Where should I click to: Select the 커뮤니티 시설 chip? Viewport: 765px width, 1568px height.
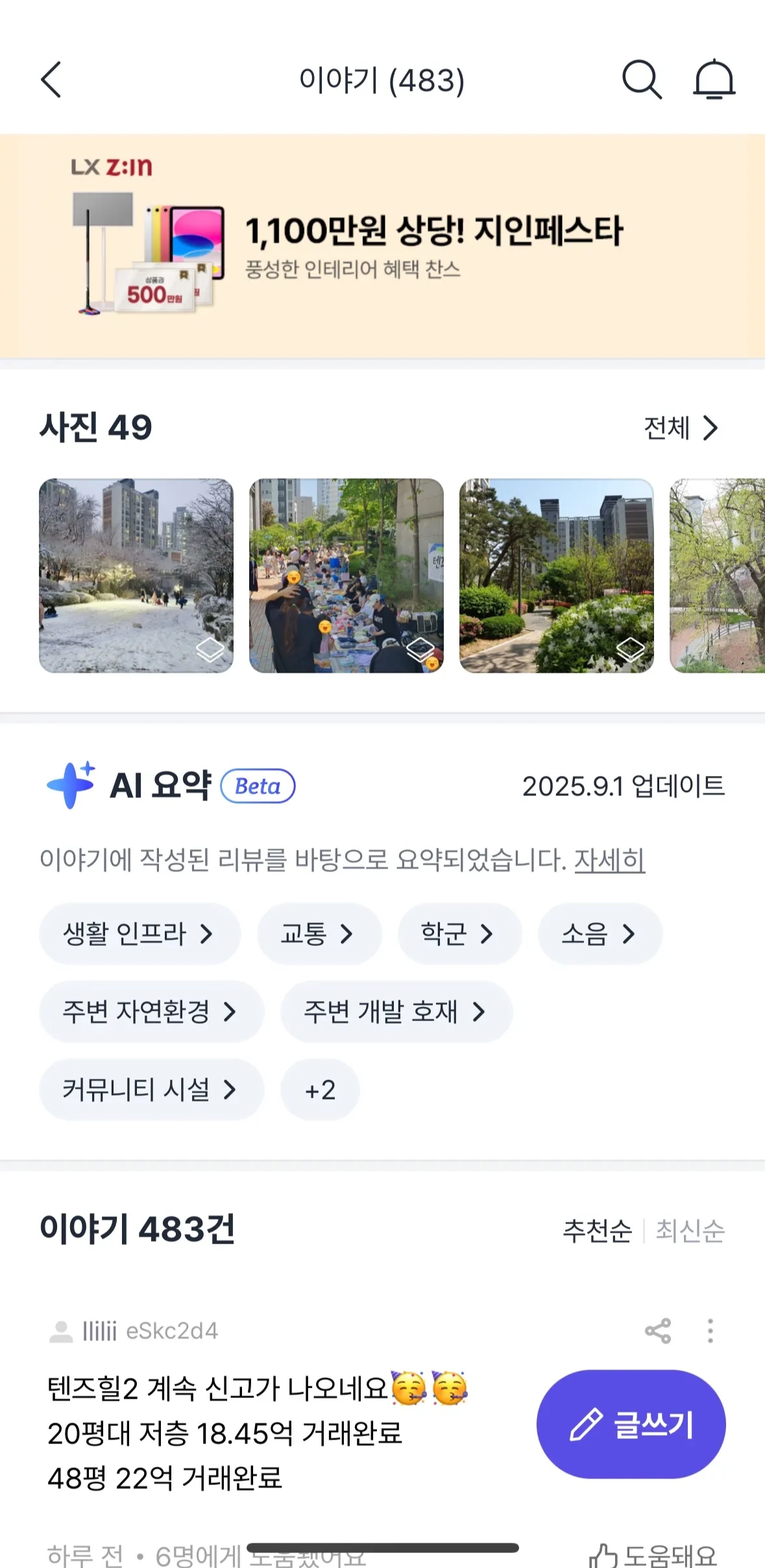click(151, 1090)
